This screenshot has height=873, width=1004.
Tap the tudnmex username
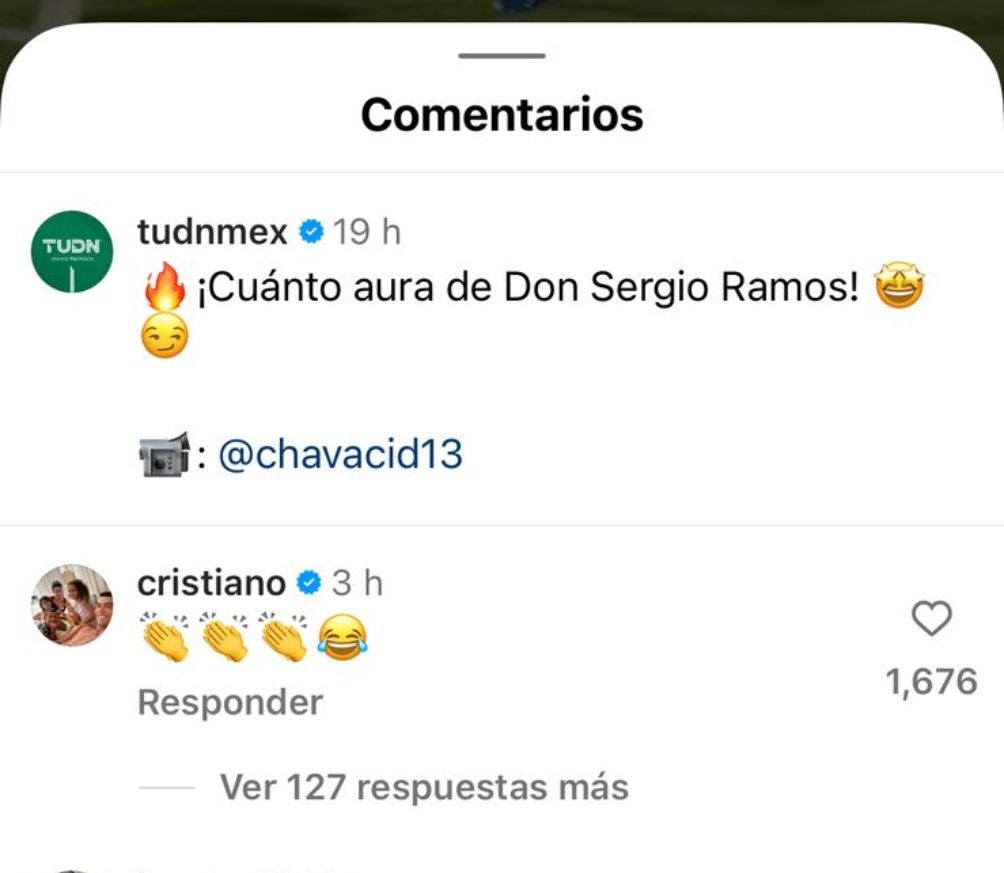[212, 232]
